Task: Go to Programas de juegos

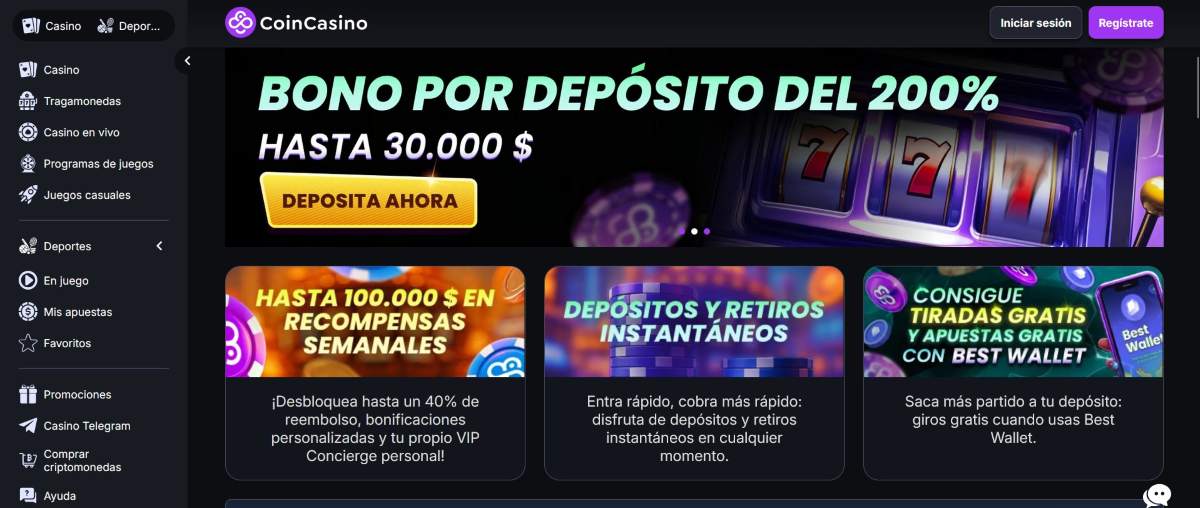Action: pyautogui.click(x=97, y=163)
